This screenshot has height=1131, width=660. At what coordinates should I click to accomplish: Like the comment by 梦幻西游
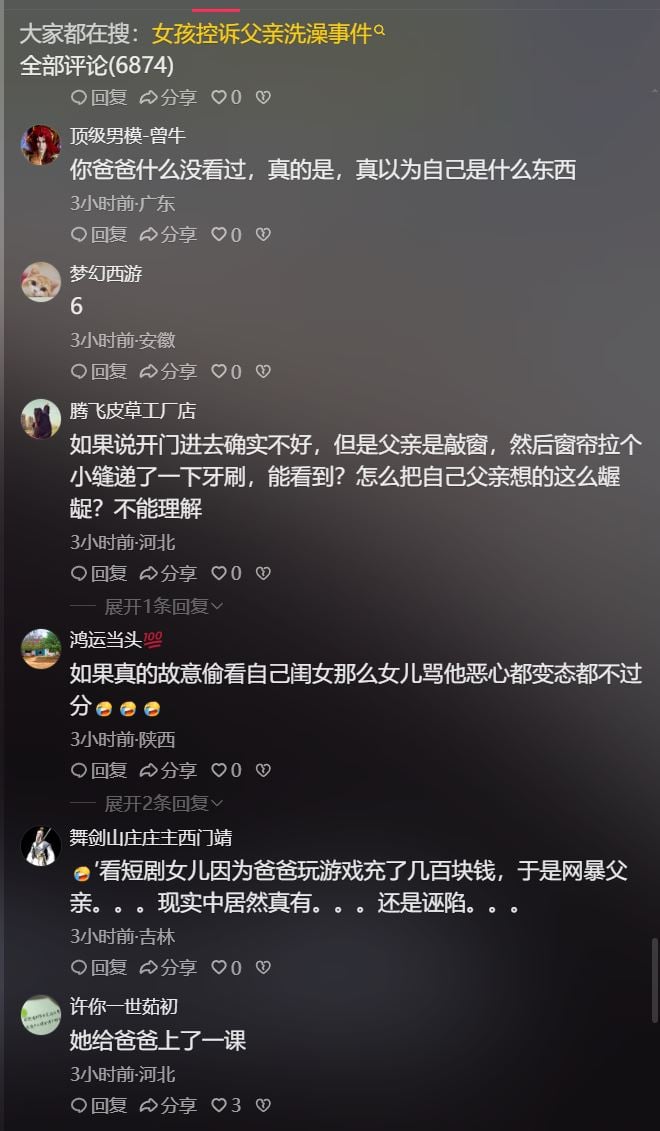tap(226, 372)
